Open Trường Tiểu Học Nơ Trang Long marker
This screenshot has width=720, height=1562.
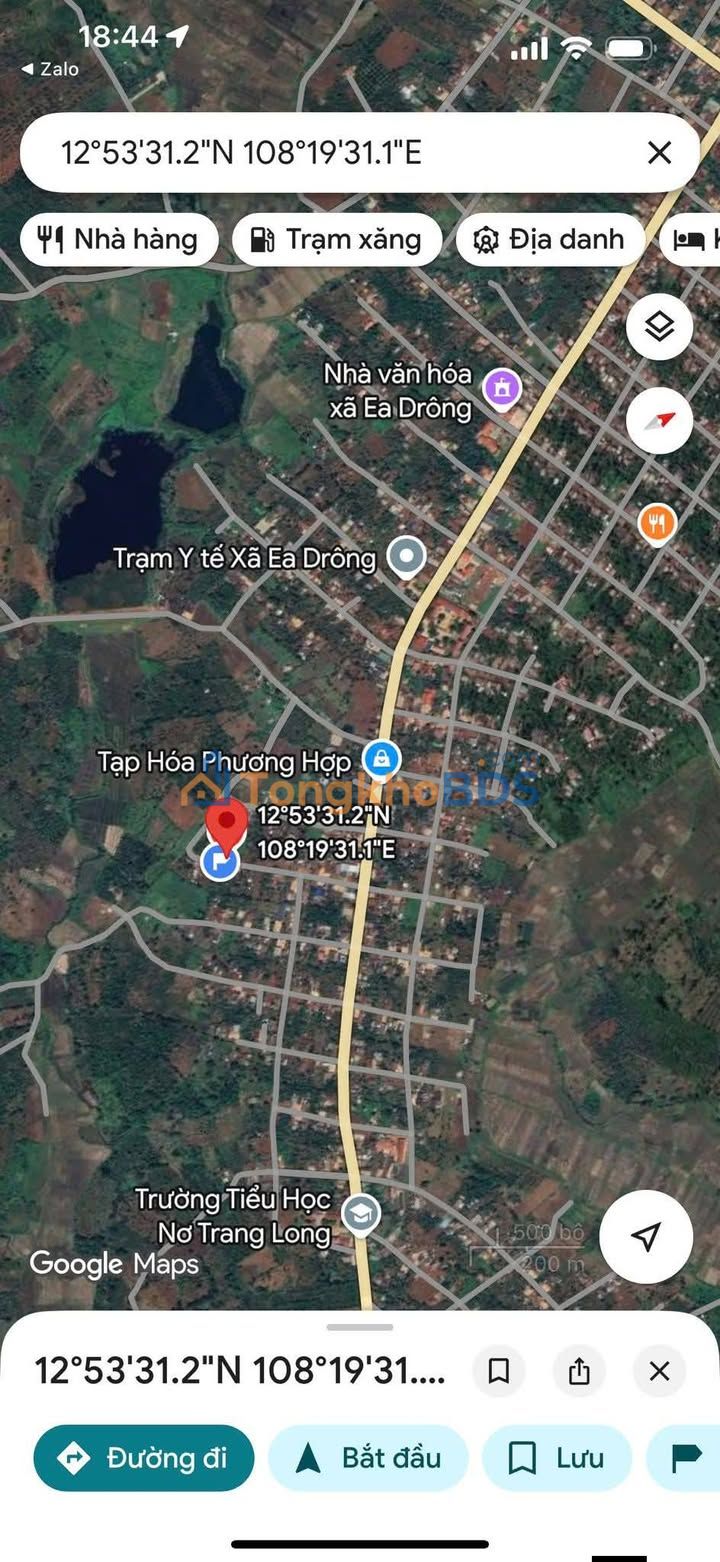[360, 1213]
